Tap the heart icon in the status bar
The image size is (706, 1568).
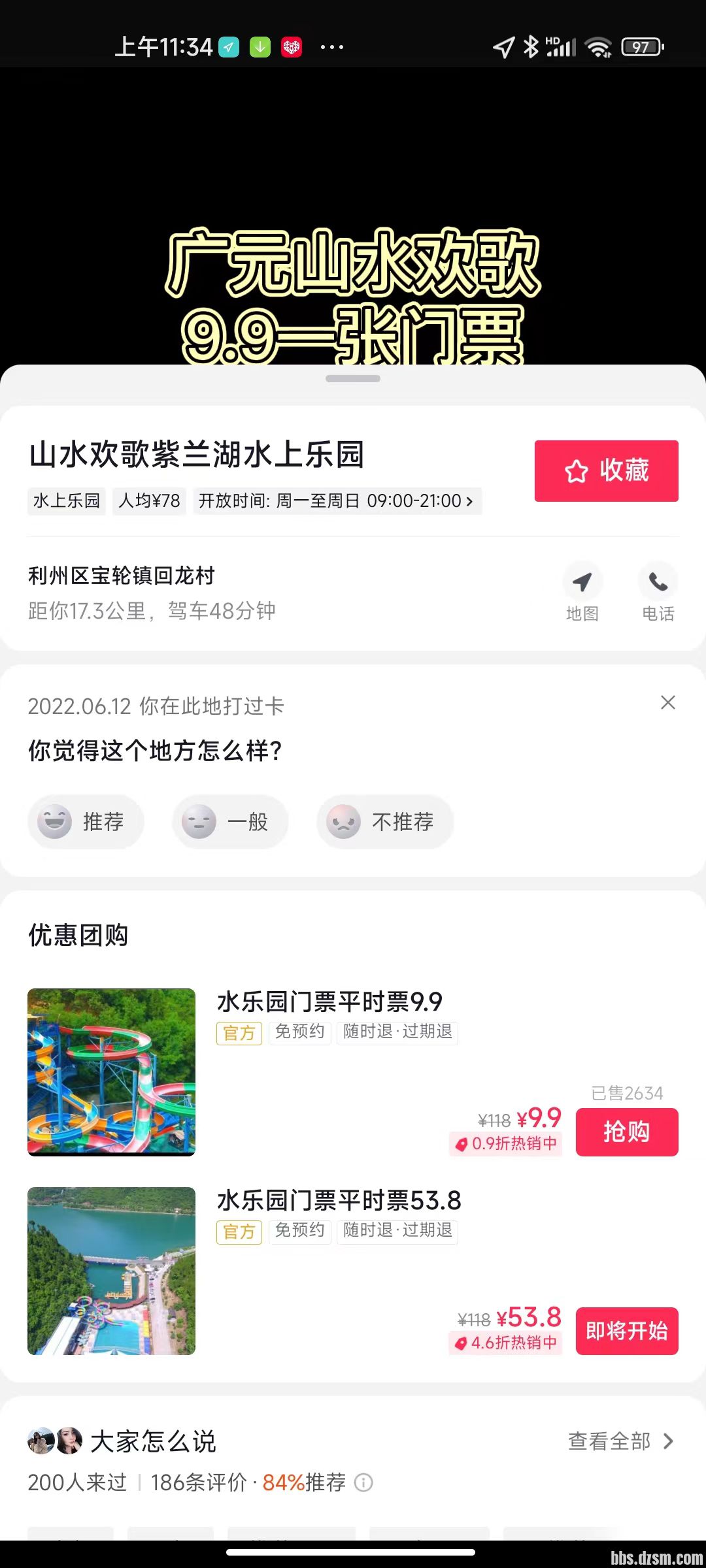pos(290,46)
